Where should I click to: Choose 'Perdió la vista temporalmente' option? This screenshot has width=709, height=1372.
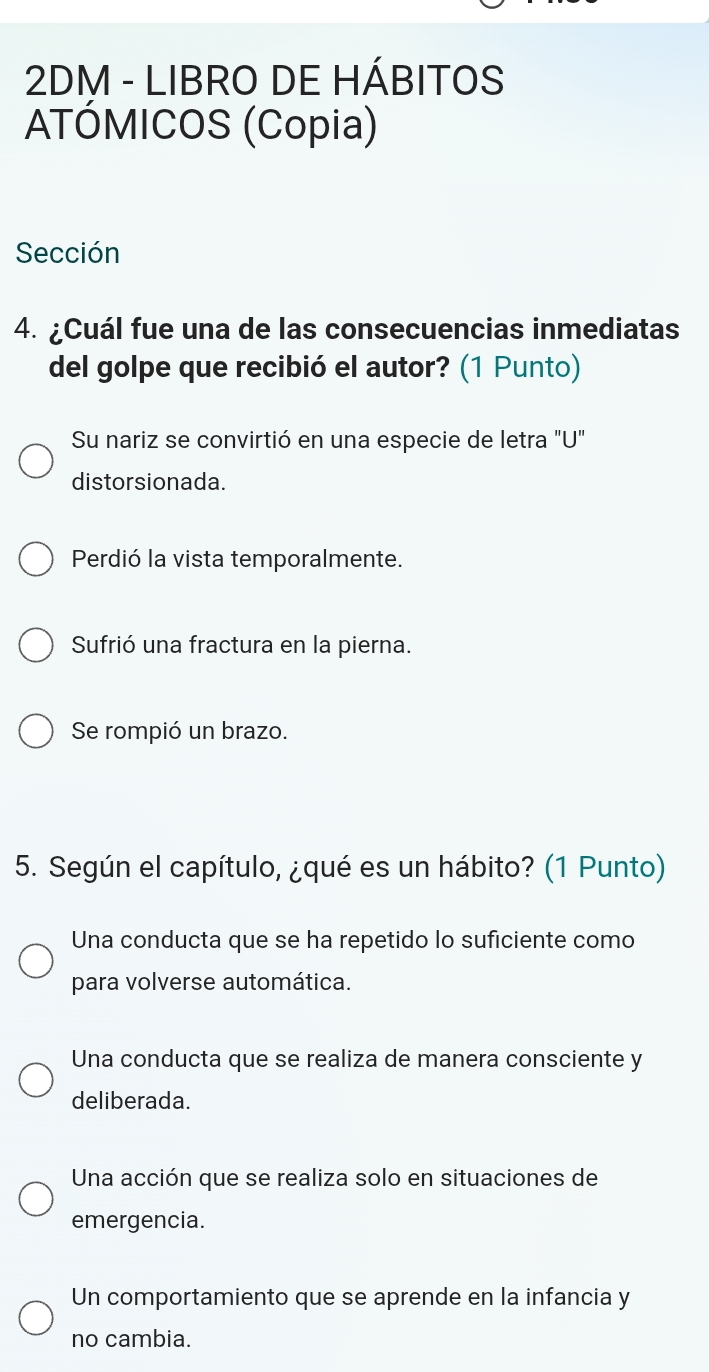tap(36, 559)
